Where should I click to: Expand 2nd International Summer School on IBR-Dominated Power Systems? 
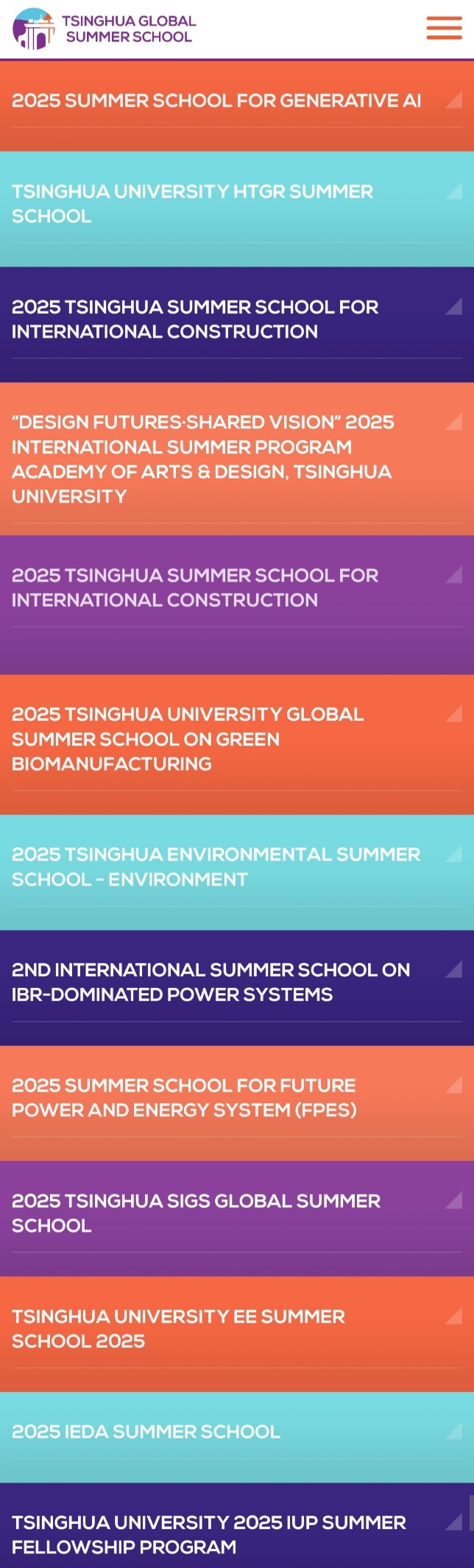453,970
